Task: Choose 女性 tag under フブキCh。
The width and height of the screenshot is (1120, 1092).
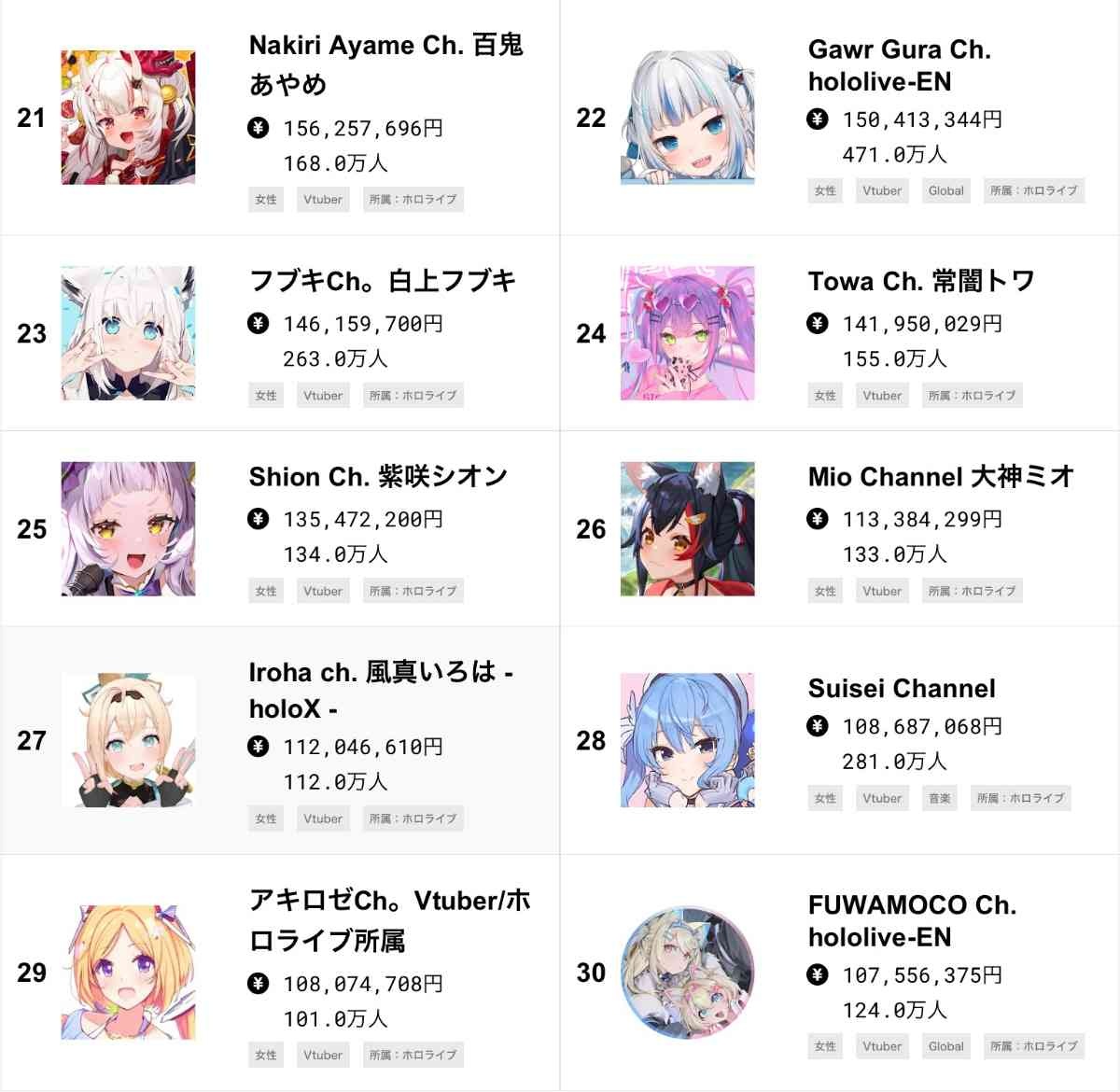Action: point(266,396)
